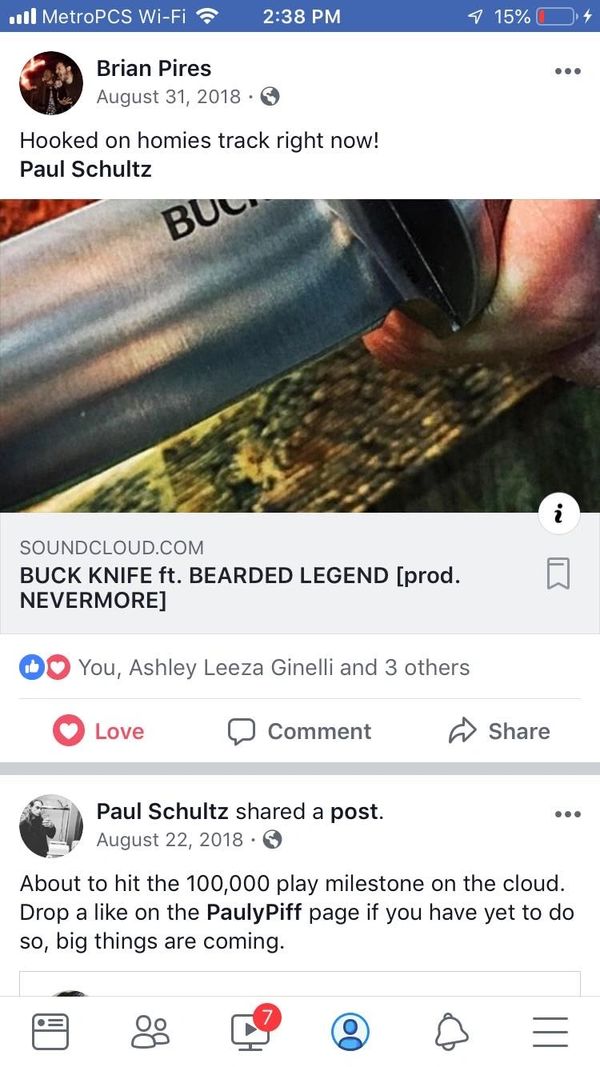Switch to the Friends tab
This screenshot has width=600, height=1067.
[x=150, y=1031]
